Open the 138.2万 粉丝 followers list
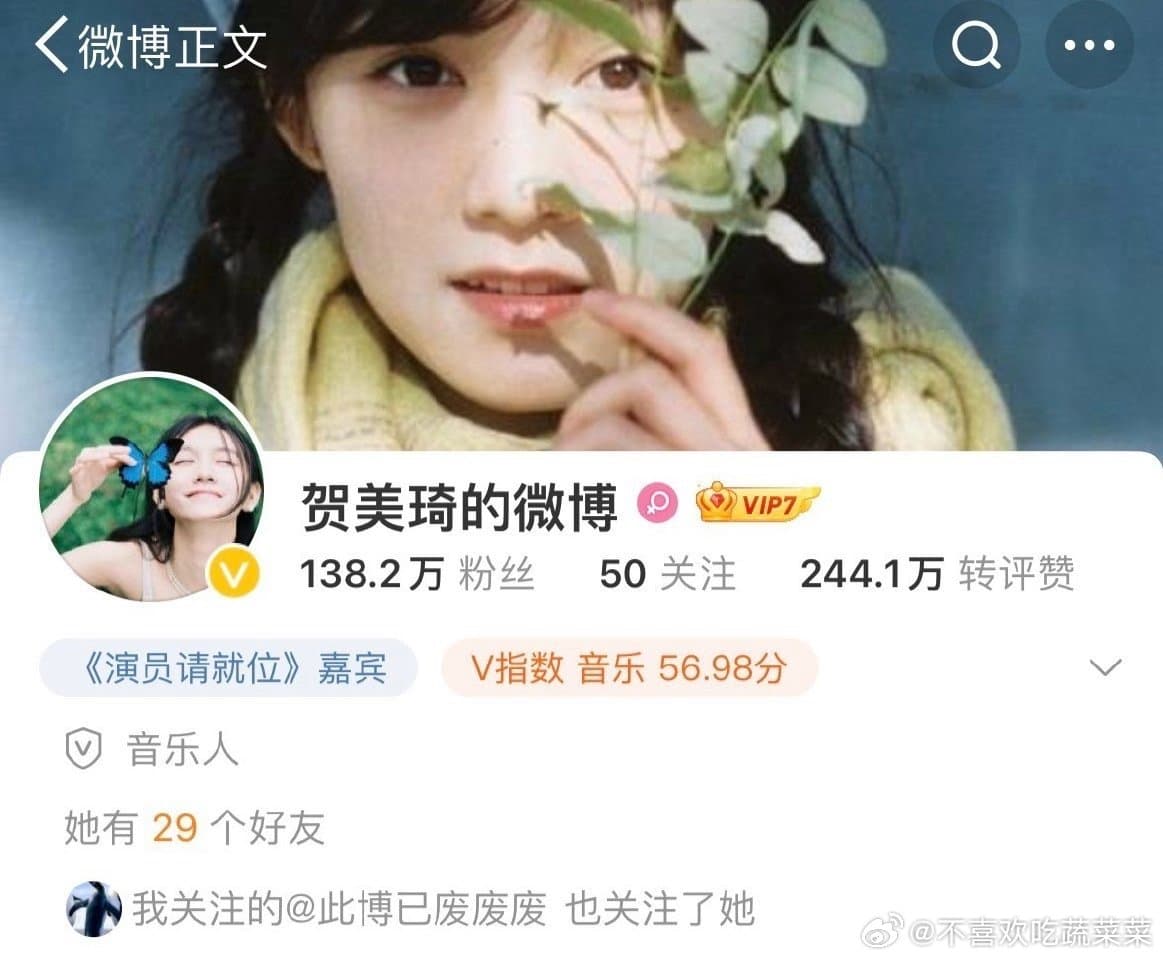Viewport: 1163px width, 960px height. pyautogui.click(x=417, y=574)
